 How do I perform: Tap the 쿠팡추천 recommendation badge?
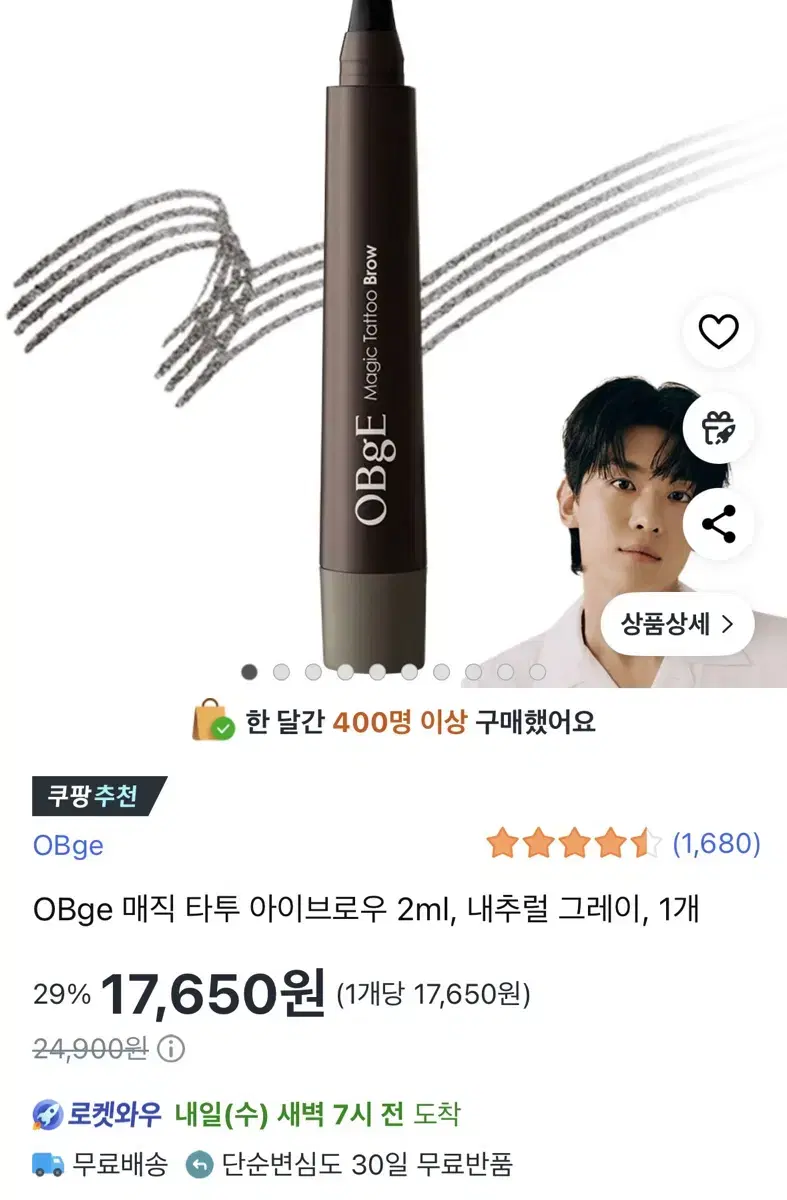click(96, 796)
